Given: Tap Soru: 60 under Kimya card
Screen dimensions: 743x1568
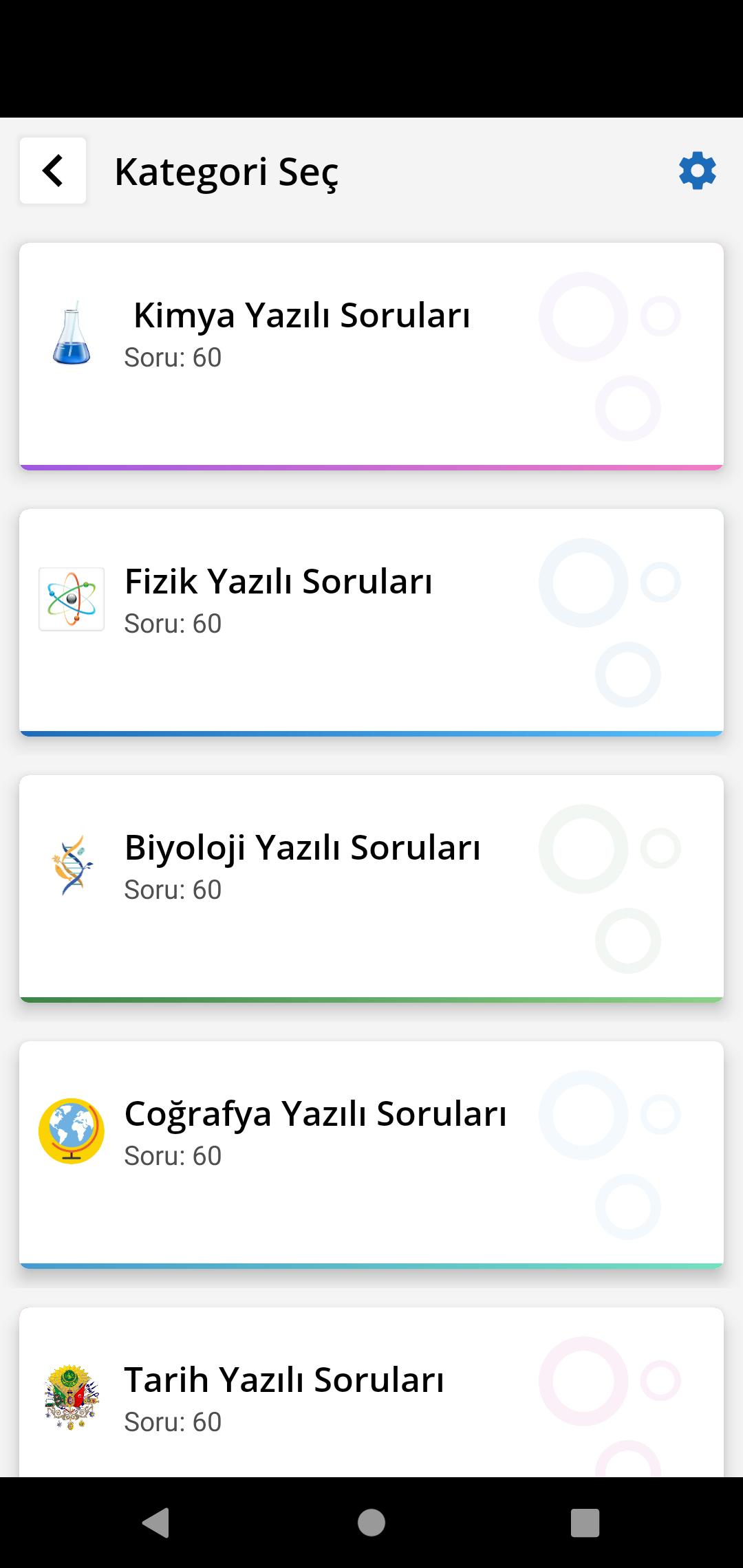Looking at the screenshot, I should click(x=171, y=358).
